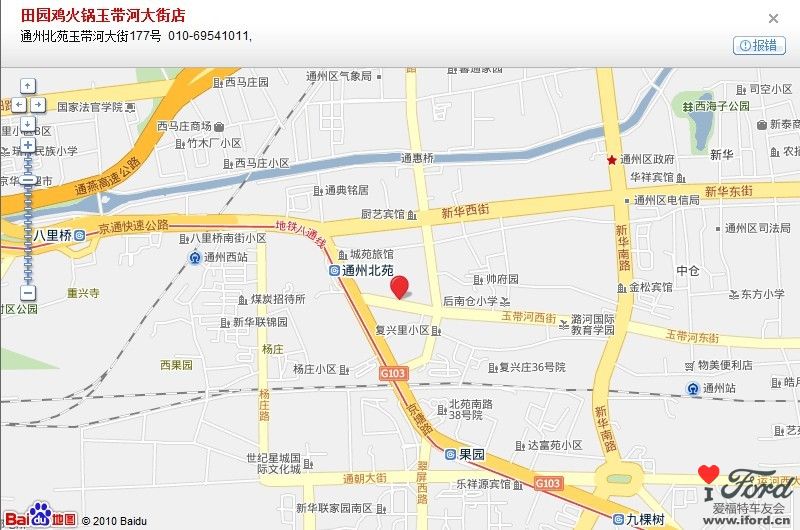Pan the map up with the arrow

tap(28, 86)
